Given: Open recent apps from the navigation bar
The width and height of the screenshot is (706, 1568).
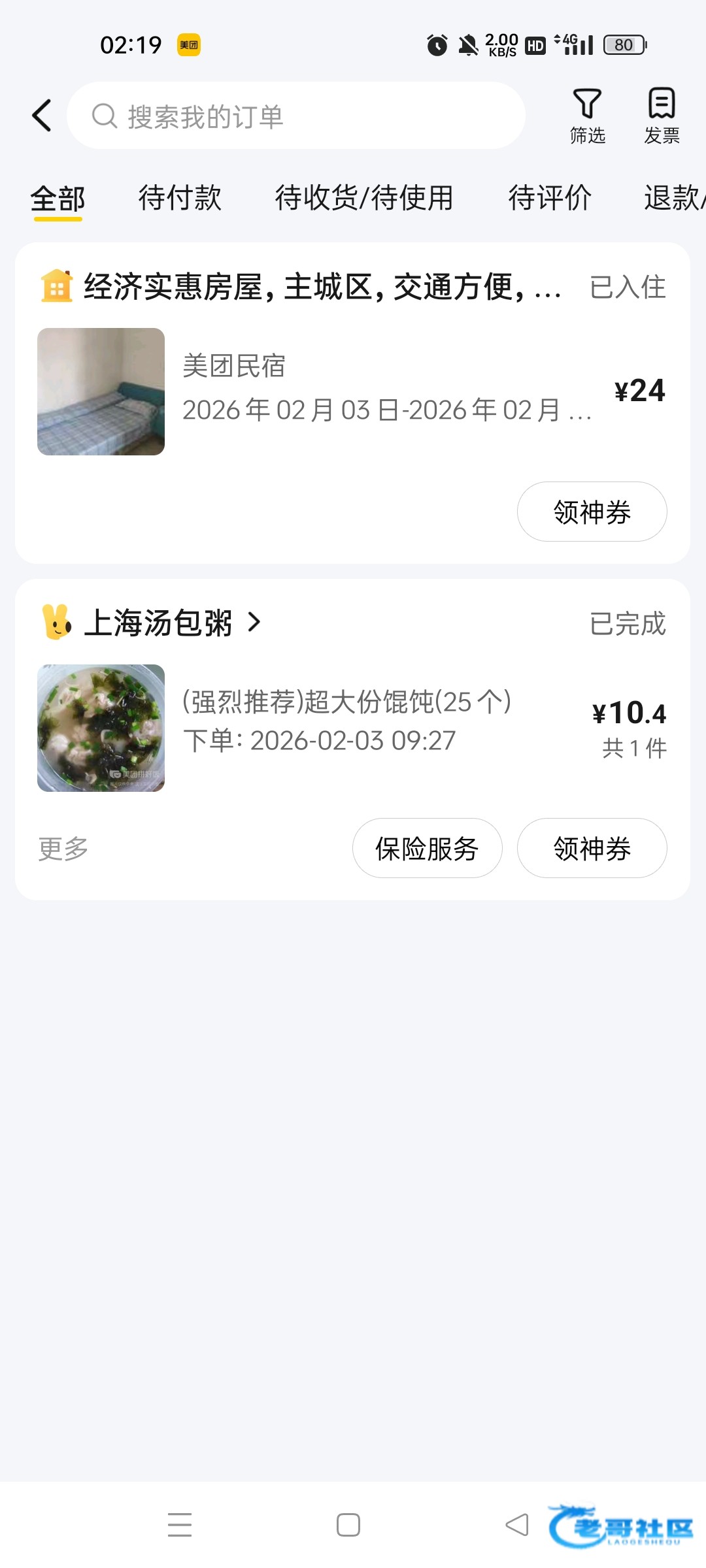Looking at the screenshot, I should 180,1525.
